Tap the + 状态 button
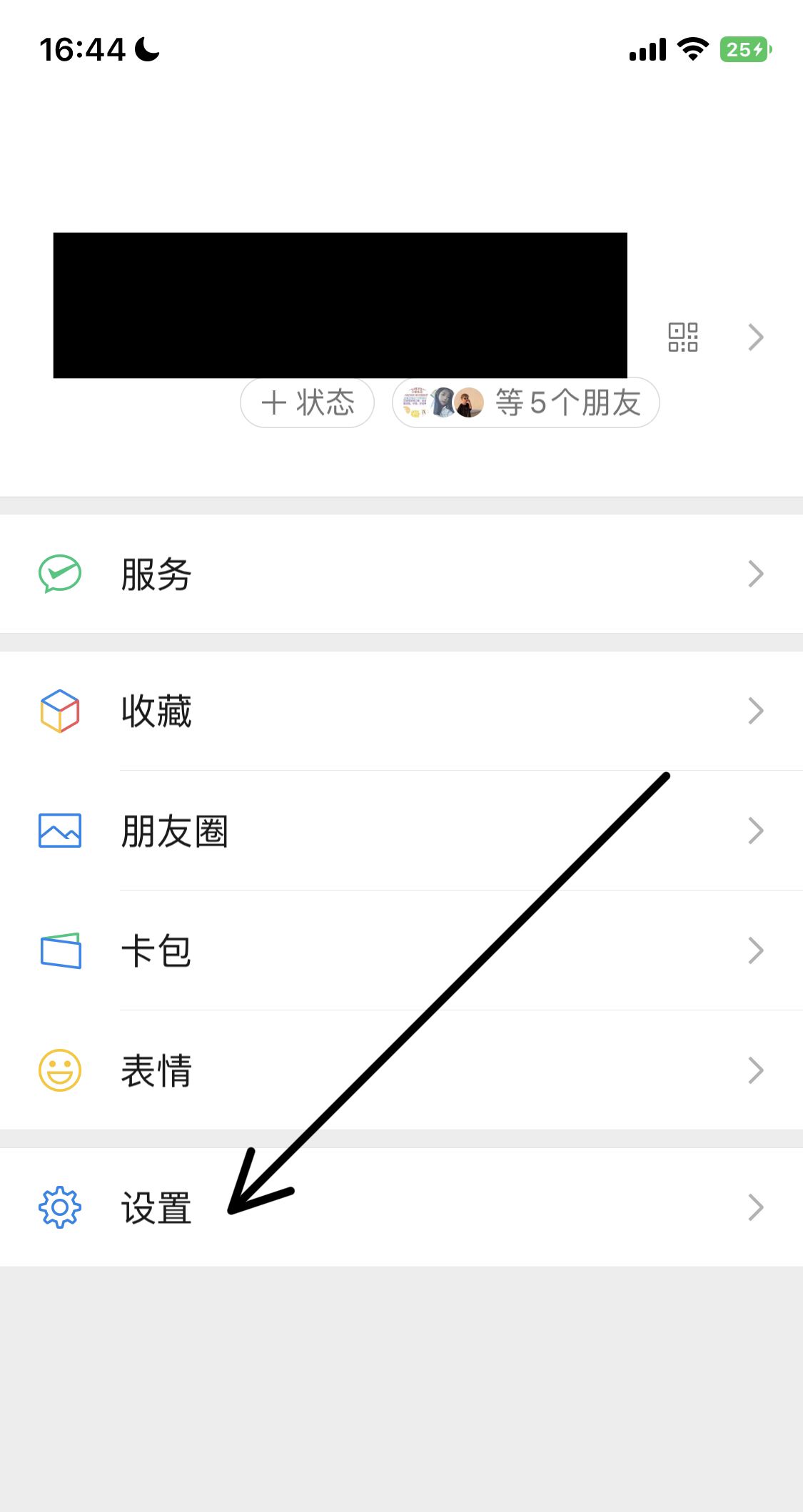This screenshot has width=803, height=1512. point(307,402)
